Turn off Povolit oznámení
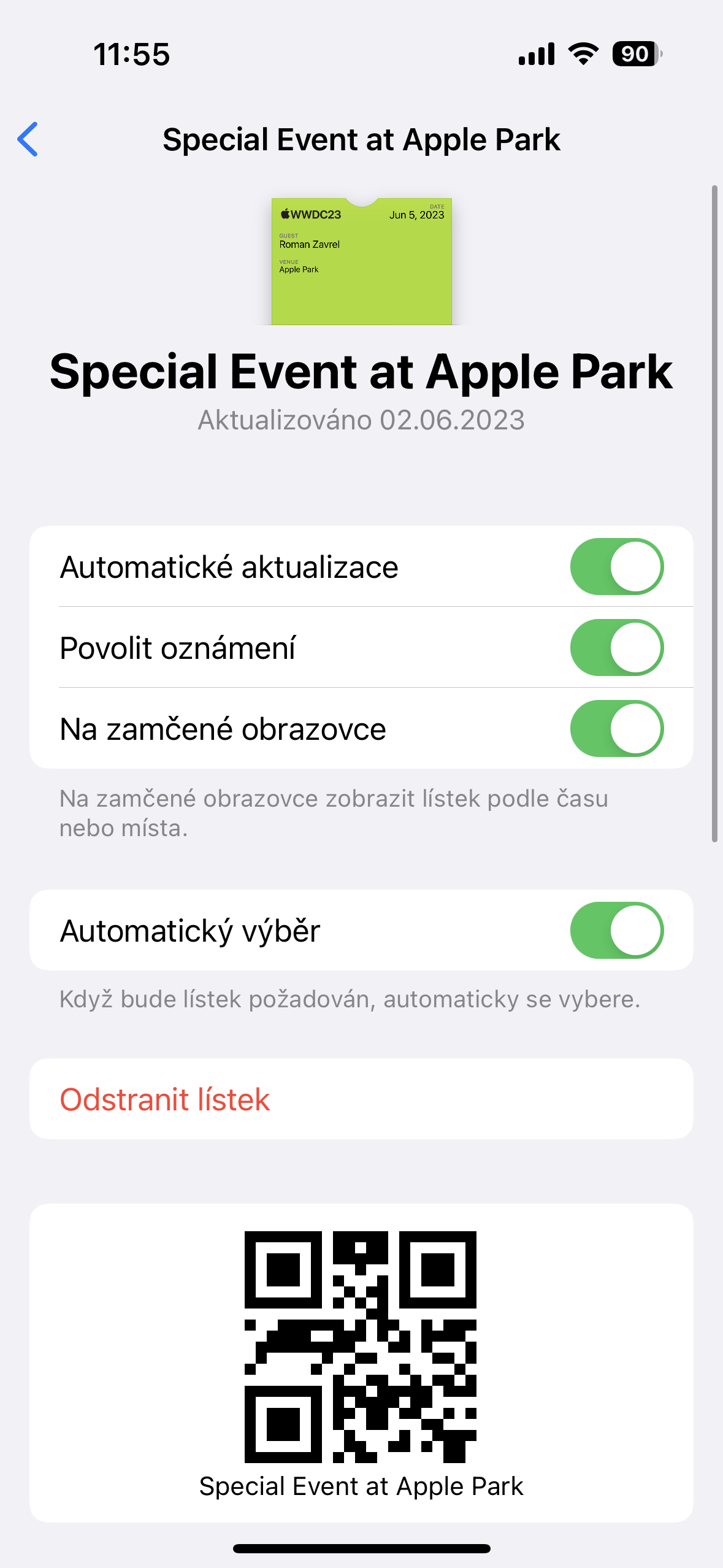Screen dimensions: 723x1568 tap(616, 647)
